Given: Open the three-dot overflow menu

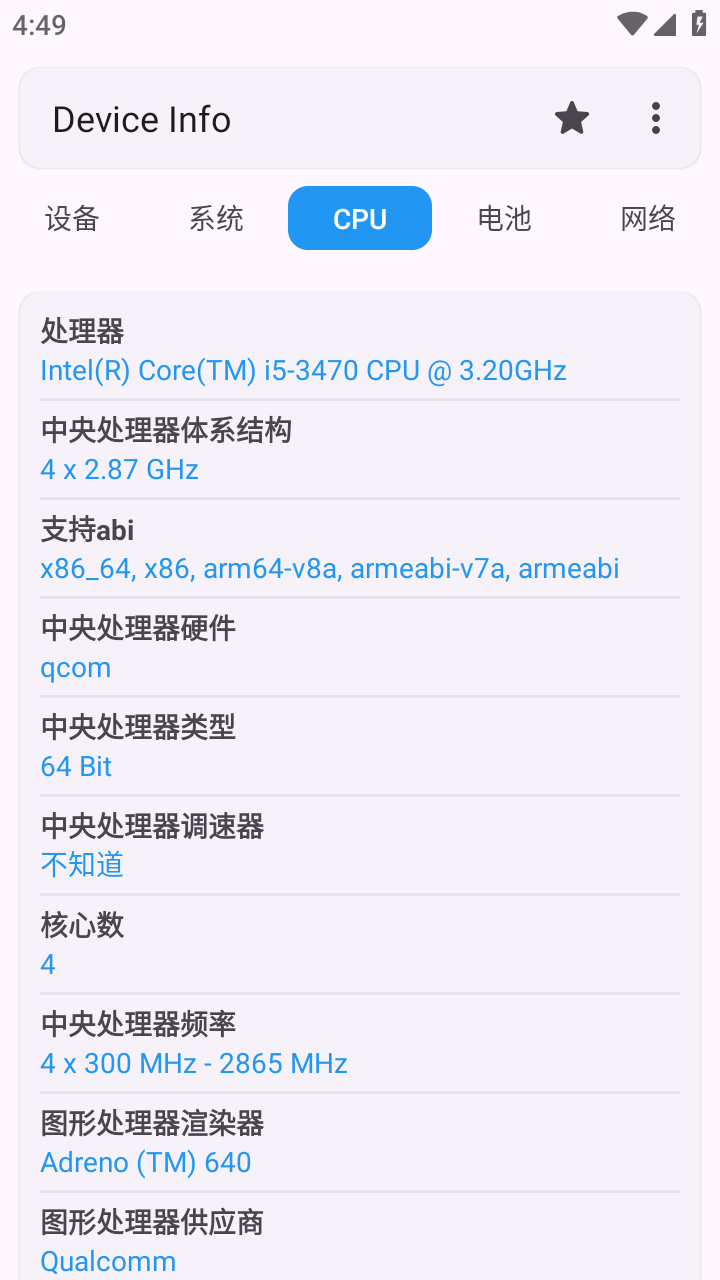Looking at the screenshot, I should 655,117.
